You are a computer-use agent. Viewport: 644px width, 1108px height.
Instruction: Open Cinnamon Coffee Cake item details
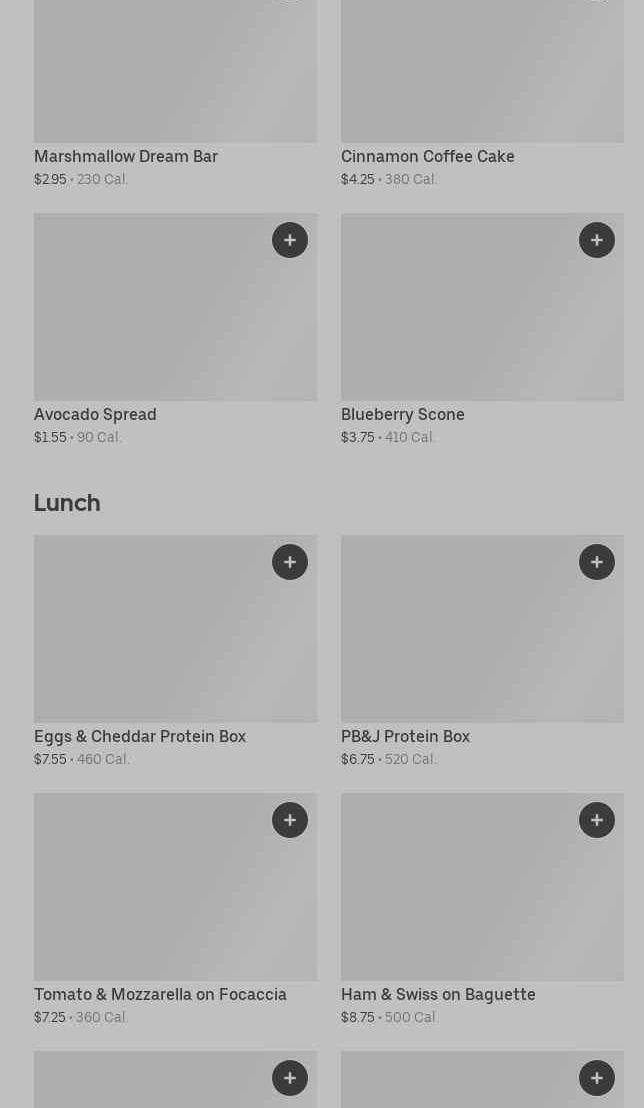(x=482, y=93)
